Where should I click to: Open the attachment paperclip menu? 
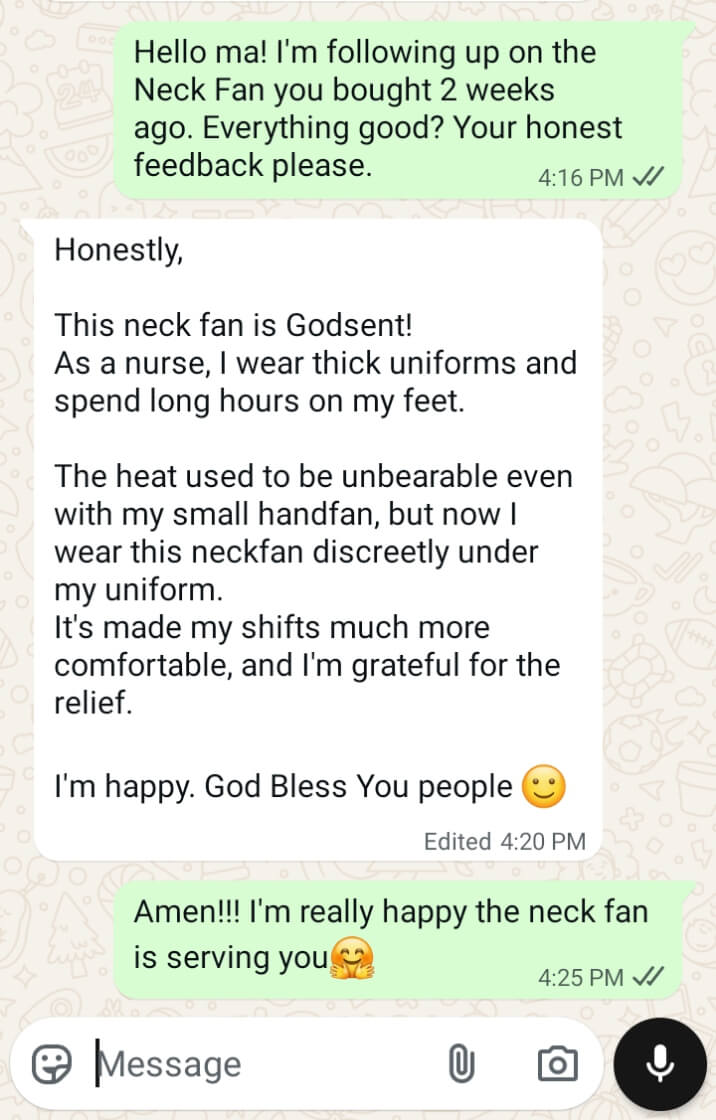(461, 1065)
